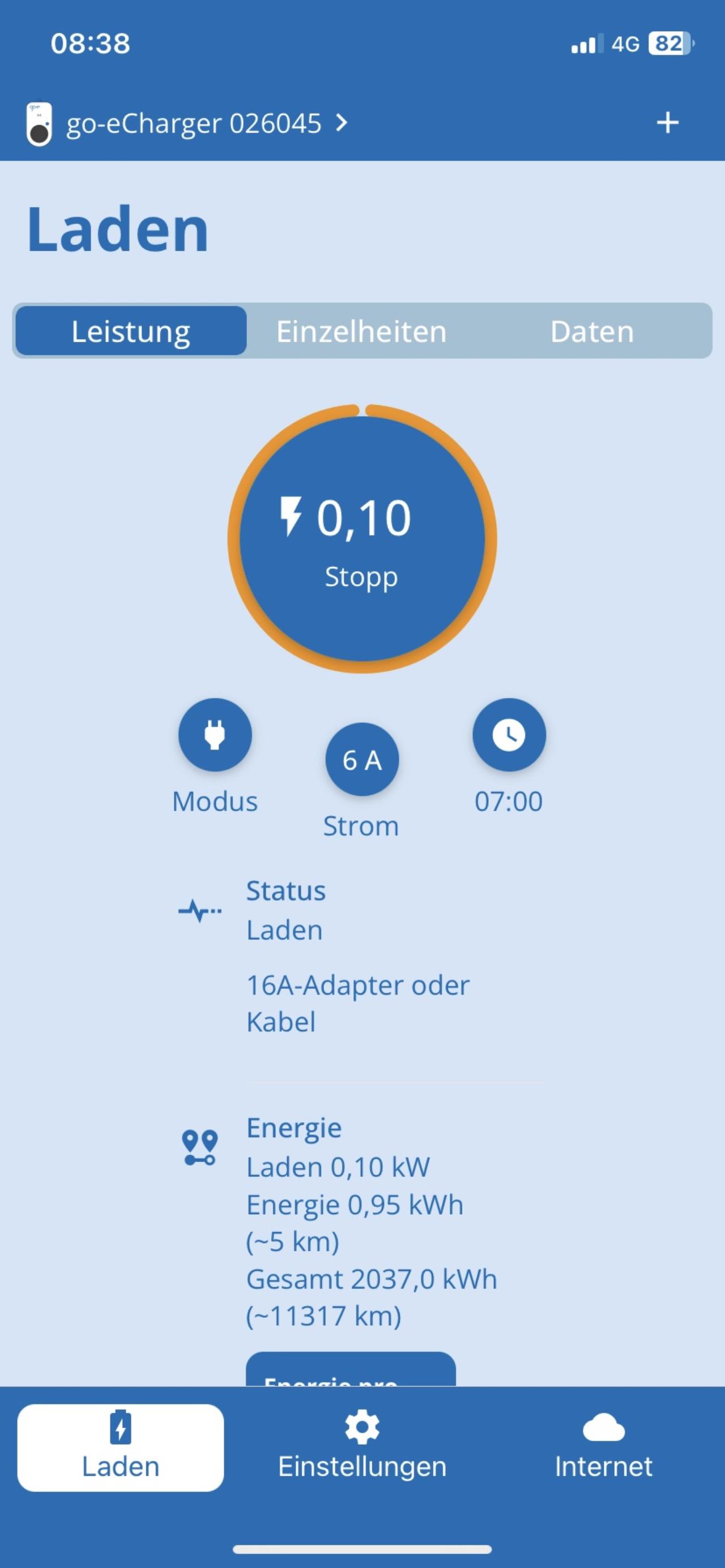The width and height of the screenshot is (725, 1568).
Task: Open the 07:00 timer clock button
Action: point(509,735)
